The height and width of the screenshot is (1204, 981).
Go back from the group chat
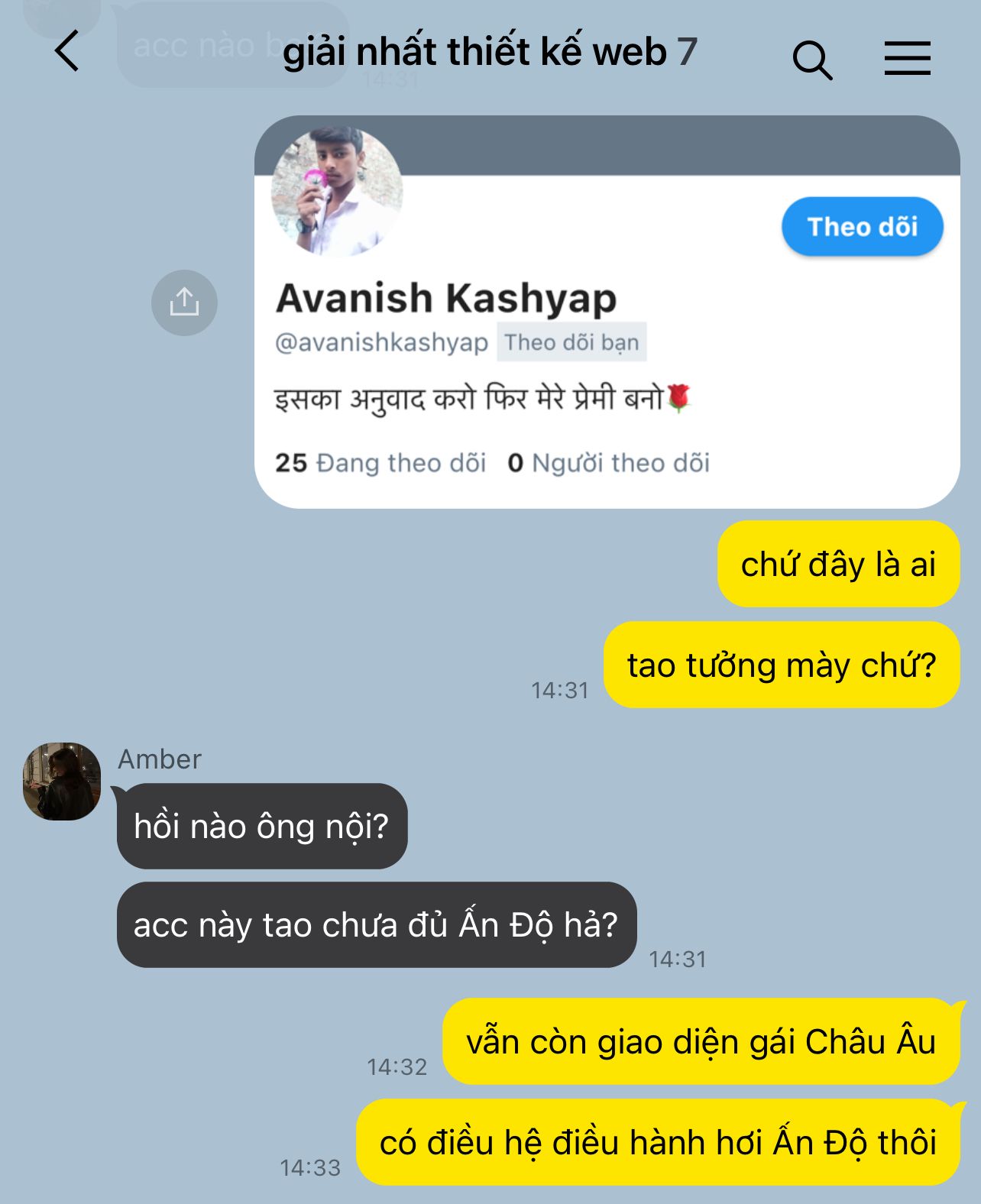pos(67,51)
